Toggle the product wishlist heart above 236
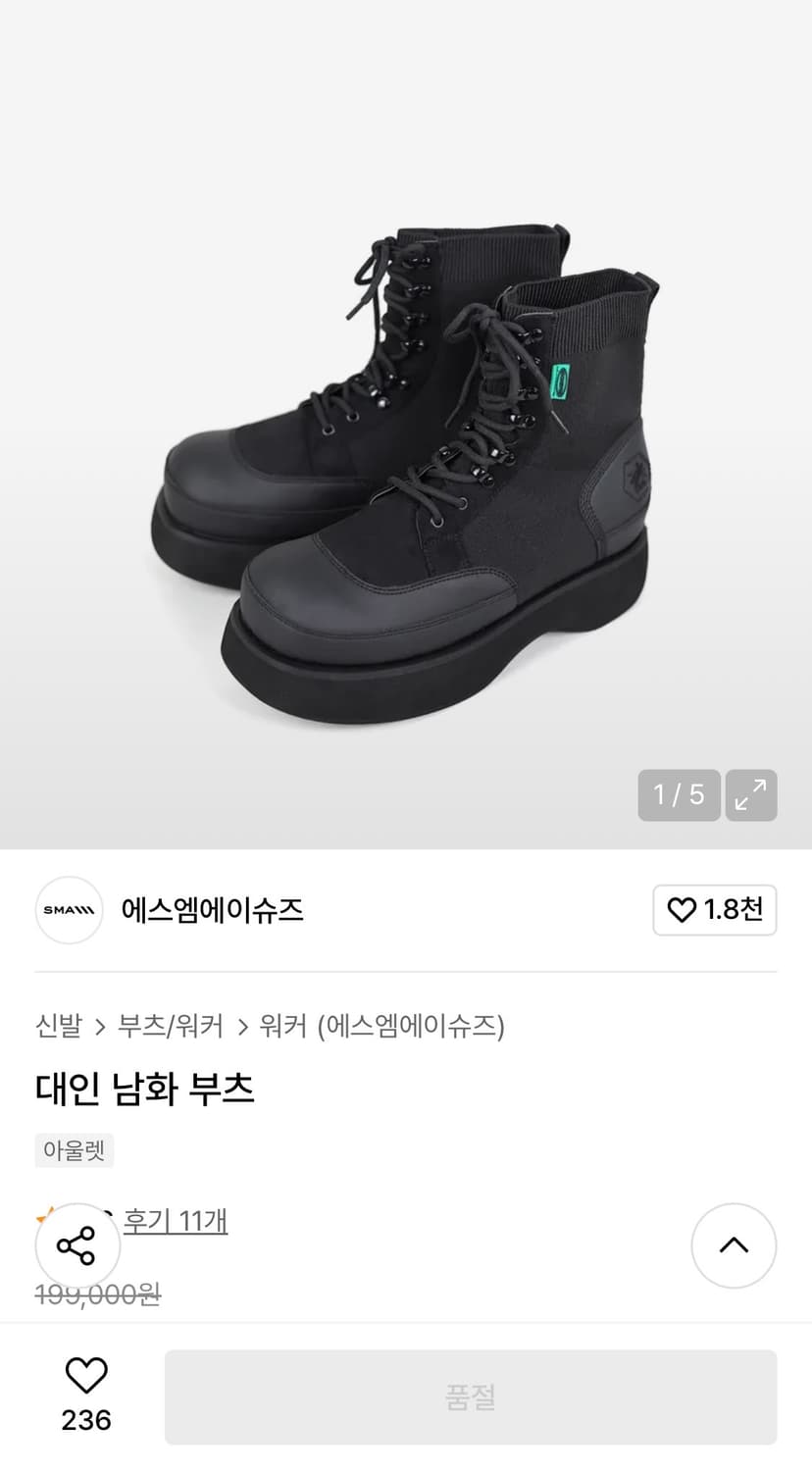812x1471 pixels. click(87, 1376)
